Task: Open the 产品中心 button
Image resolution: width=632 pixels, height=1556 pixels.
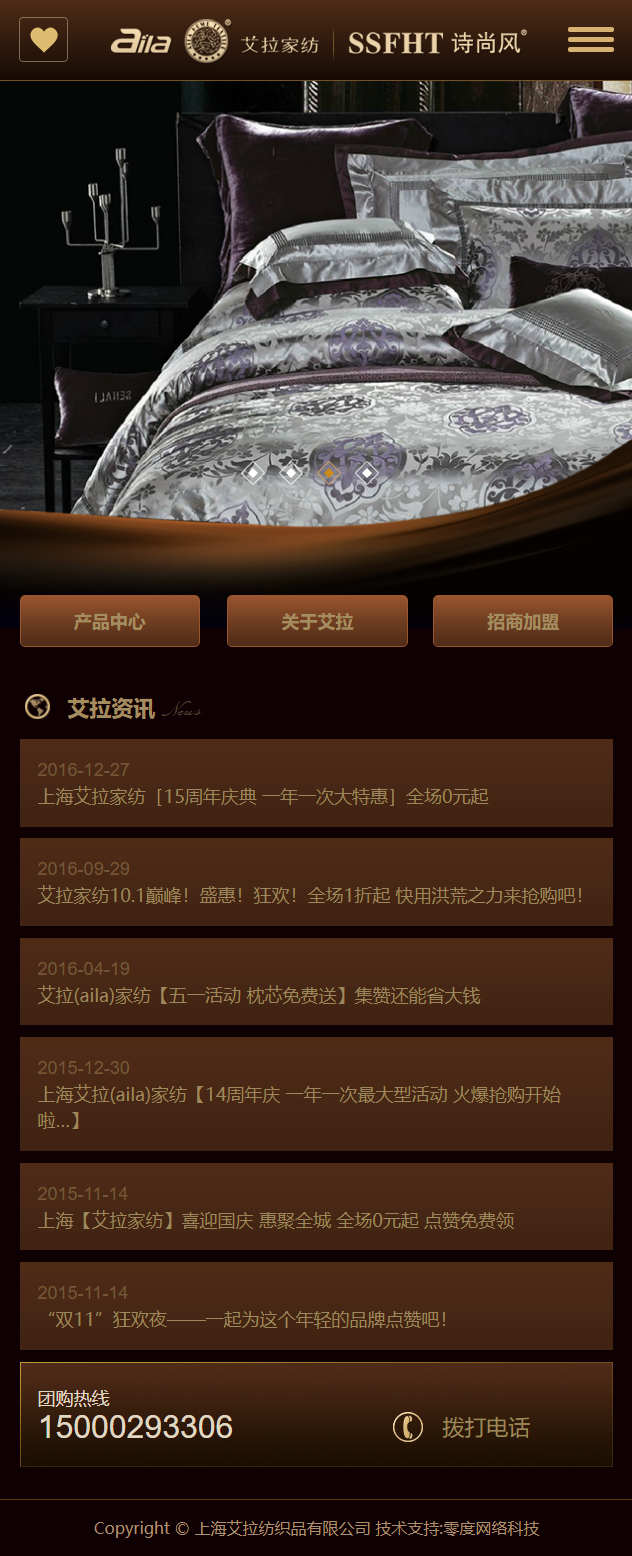Action: click(110, 621)
